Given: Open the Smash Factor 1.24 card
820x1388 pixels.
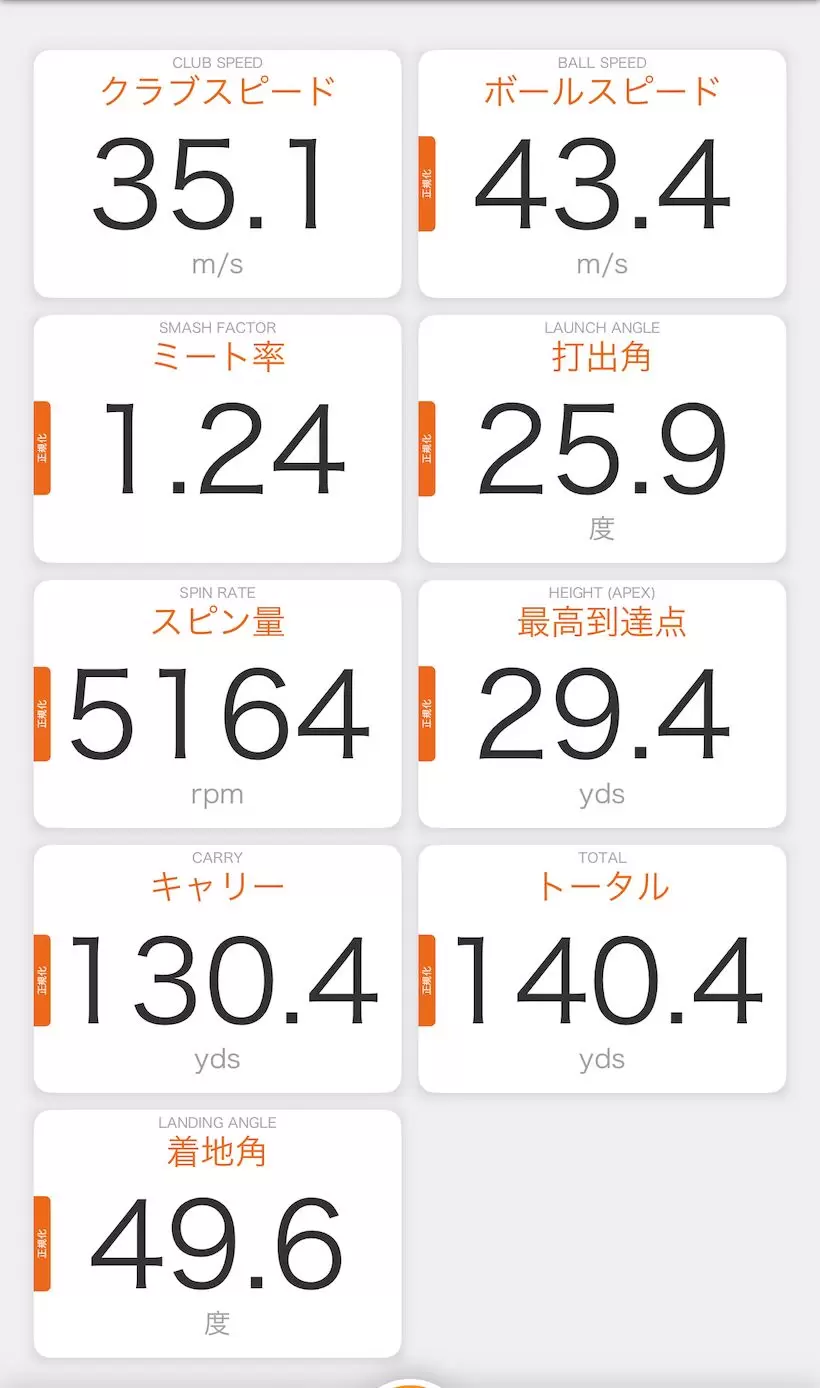Looking at the screenshot, I should [x=217, y=438].
